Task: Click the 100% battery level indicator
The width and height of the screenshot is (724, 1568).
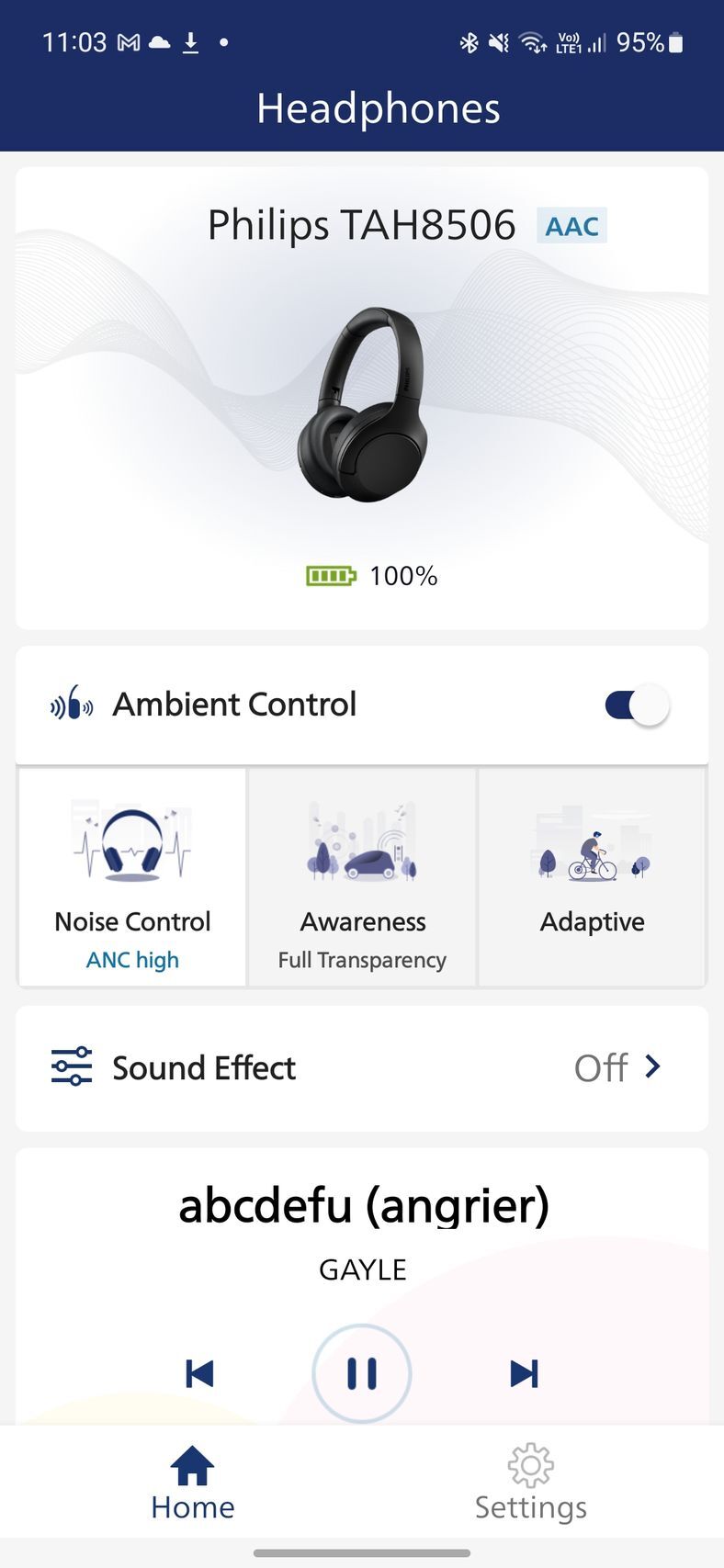Action: [x=402, y=575]
